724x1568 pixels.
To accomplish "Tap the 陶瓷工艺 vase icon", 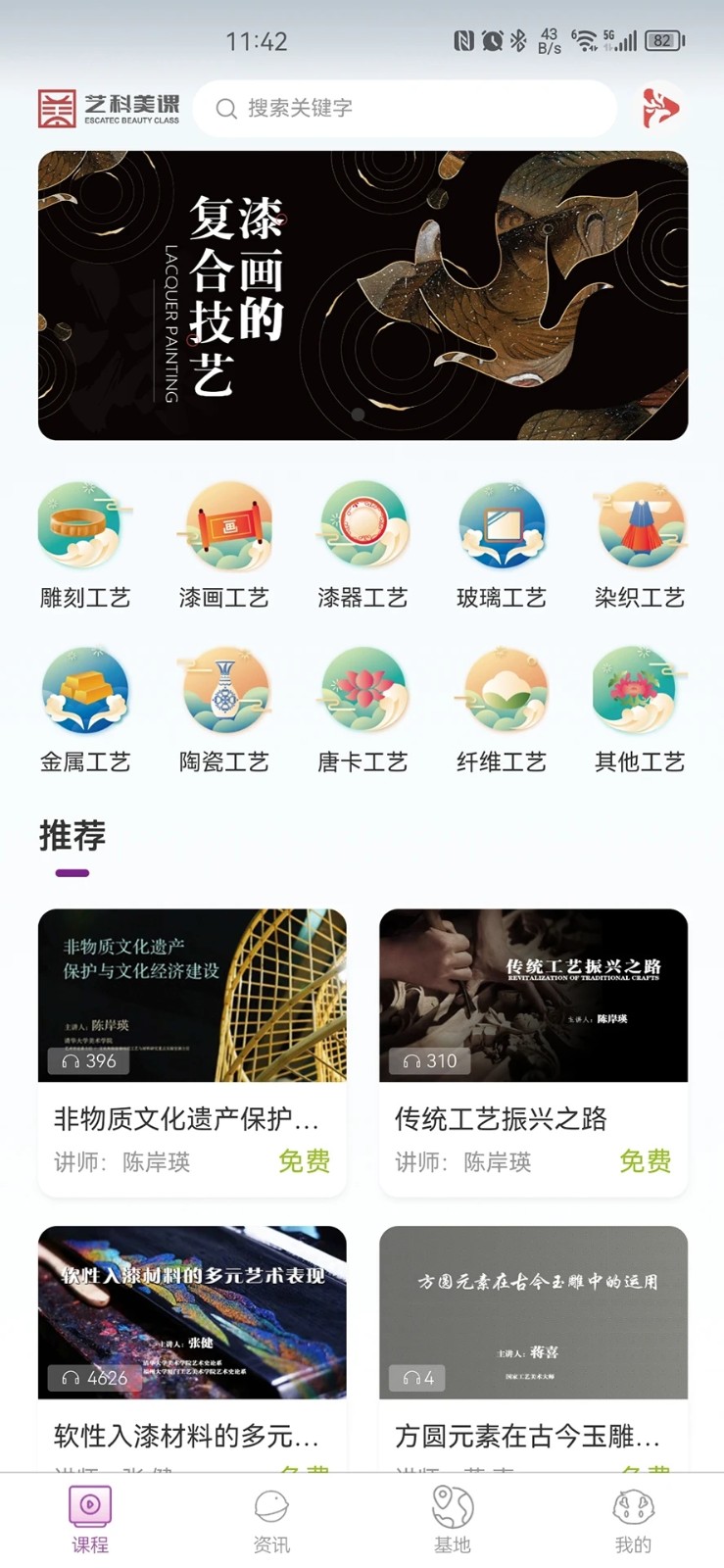I will pos(224,691).
